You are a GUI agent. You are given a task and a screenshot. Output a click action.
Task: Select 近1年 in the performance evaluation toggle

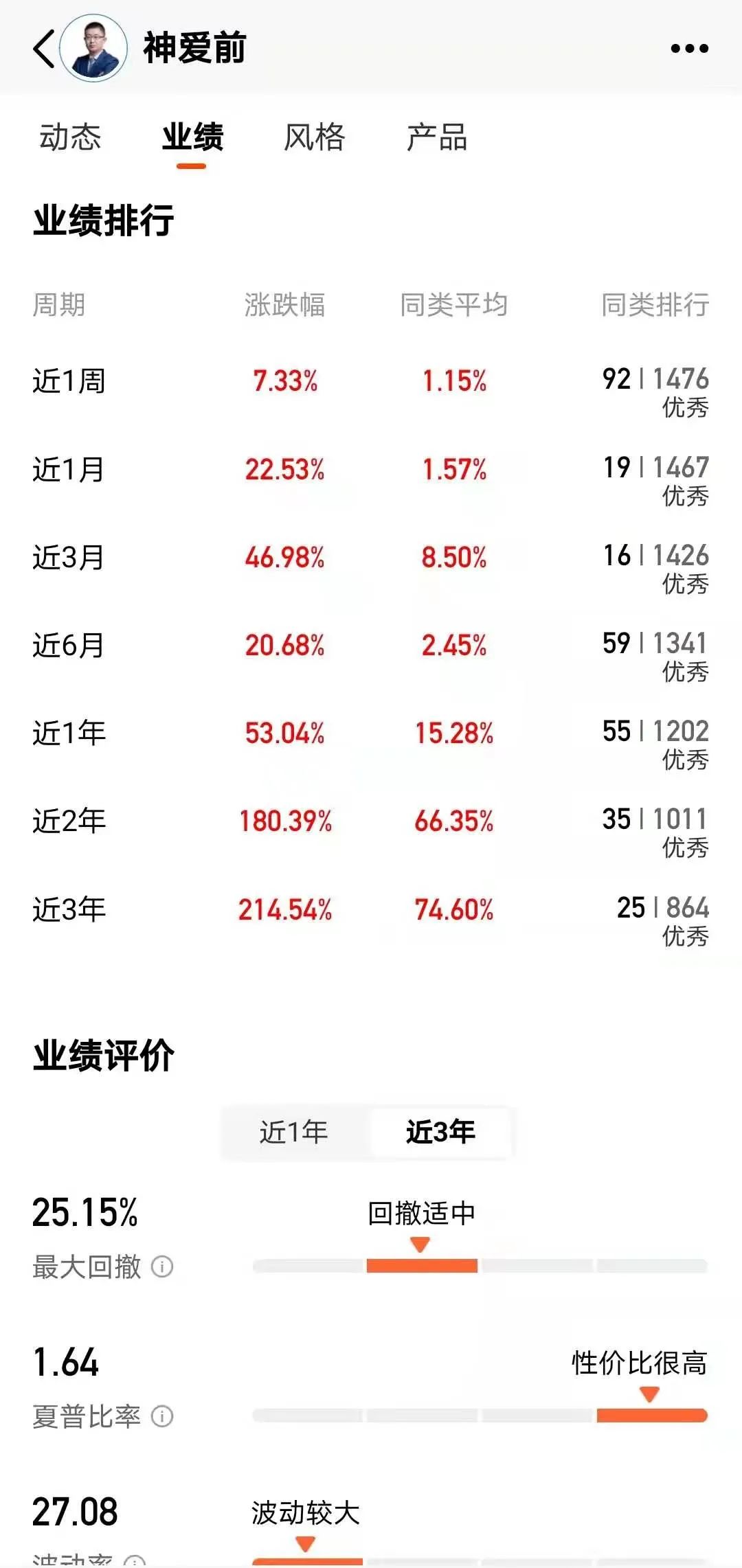click(294, 1132)
